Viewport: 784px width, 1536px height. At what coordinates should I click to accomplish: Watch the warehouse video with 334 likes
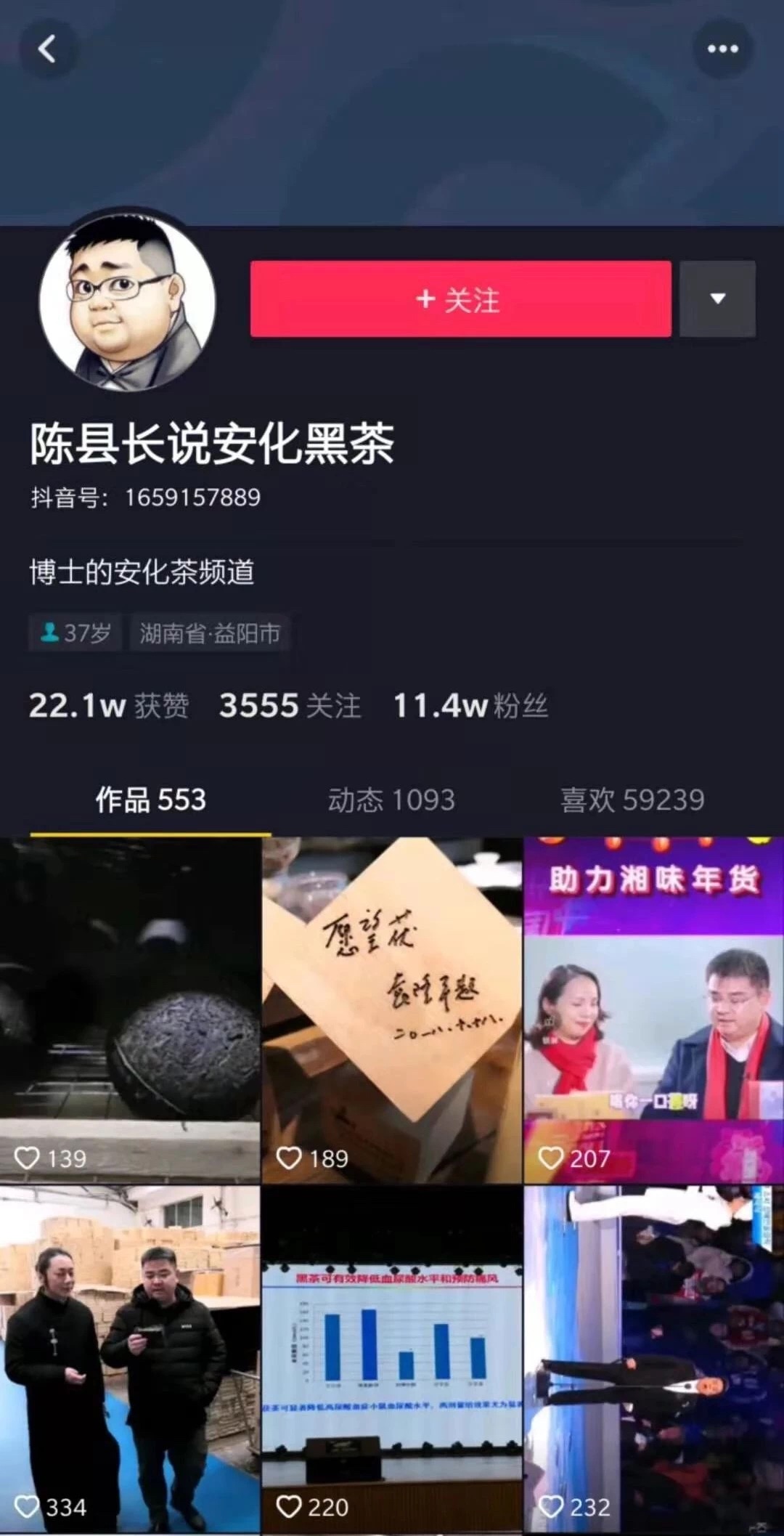[130, 1358]
